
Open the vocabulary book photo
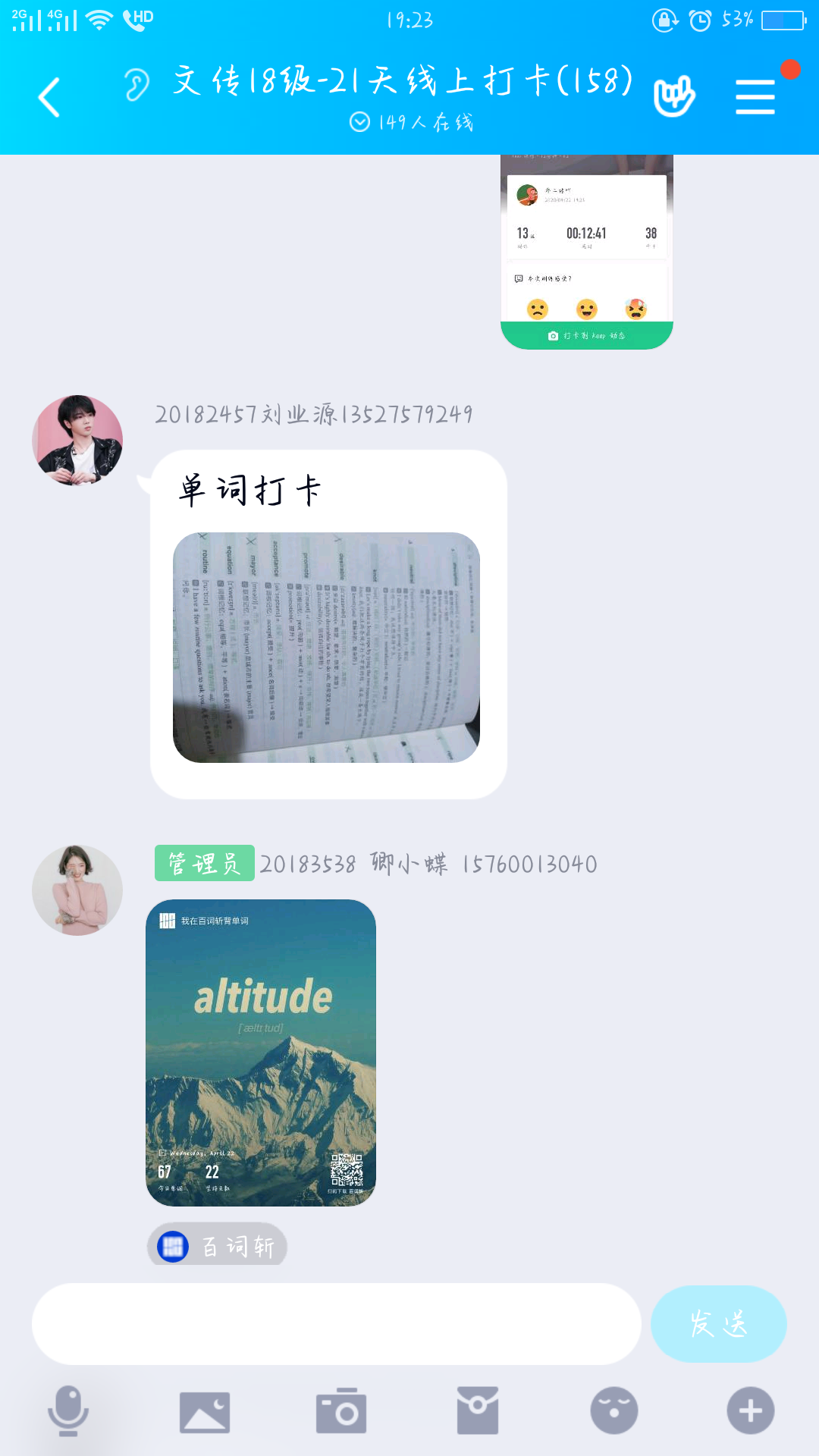[326, 648]
